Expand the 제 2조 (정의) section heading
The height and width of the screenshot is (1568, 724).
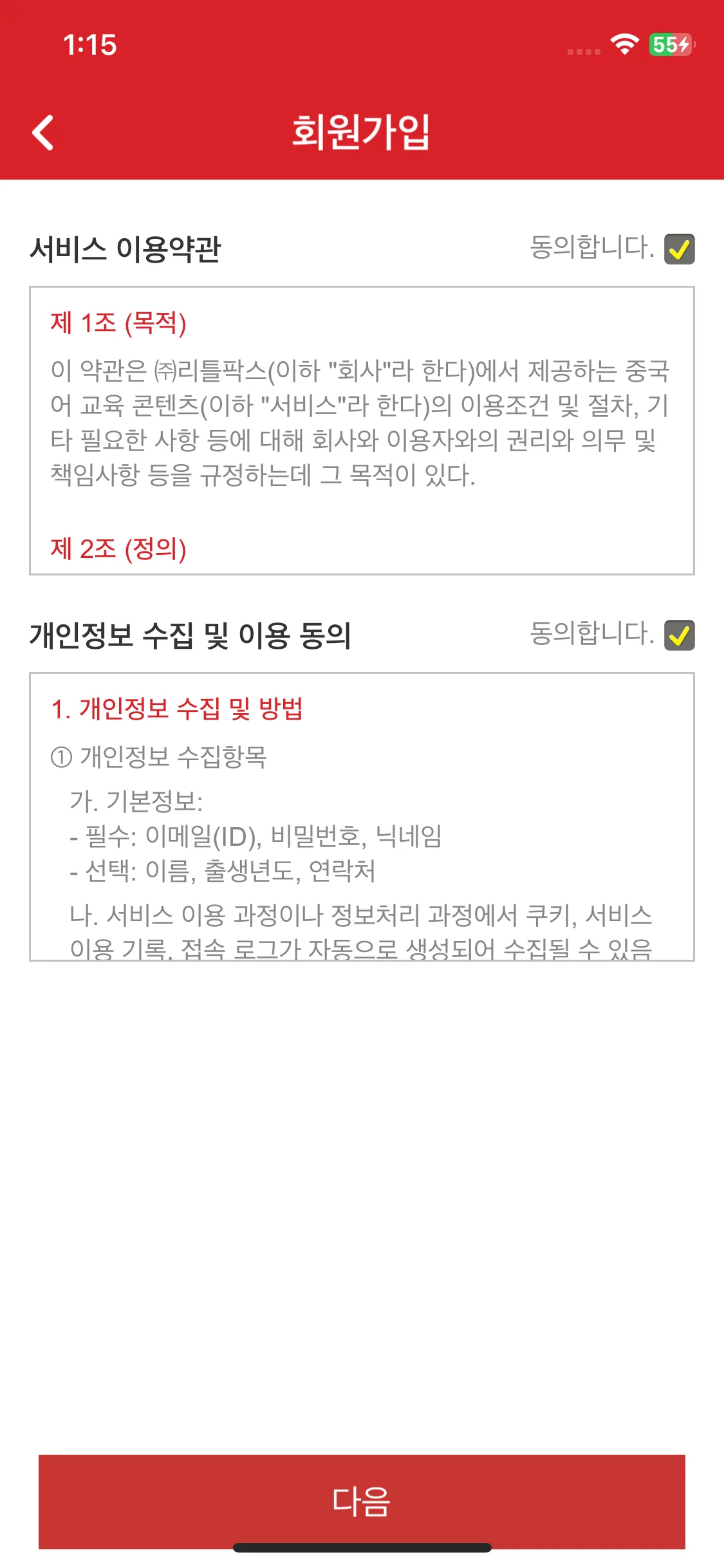(119, 550)
